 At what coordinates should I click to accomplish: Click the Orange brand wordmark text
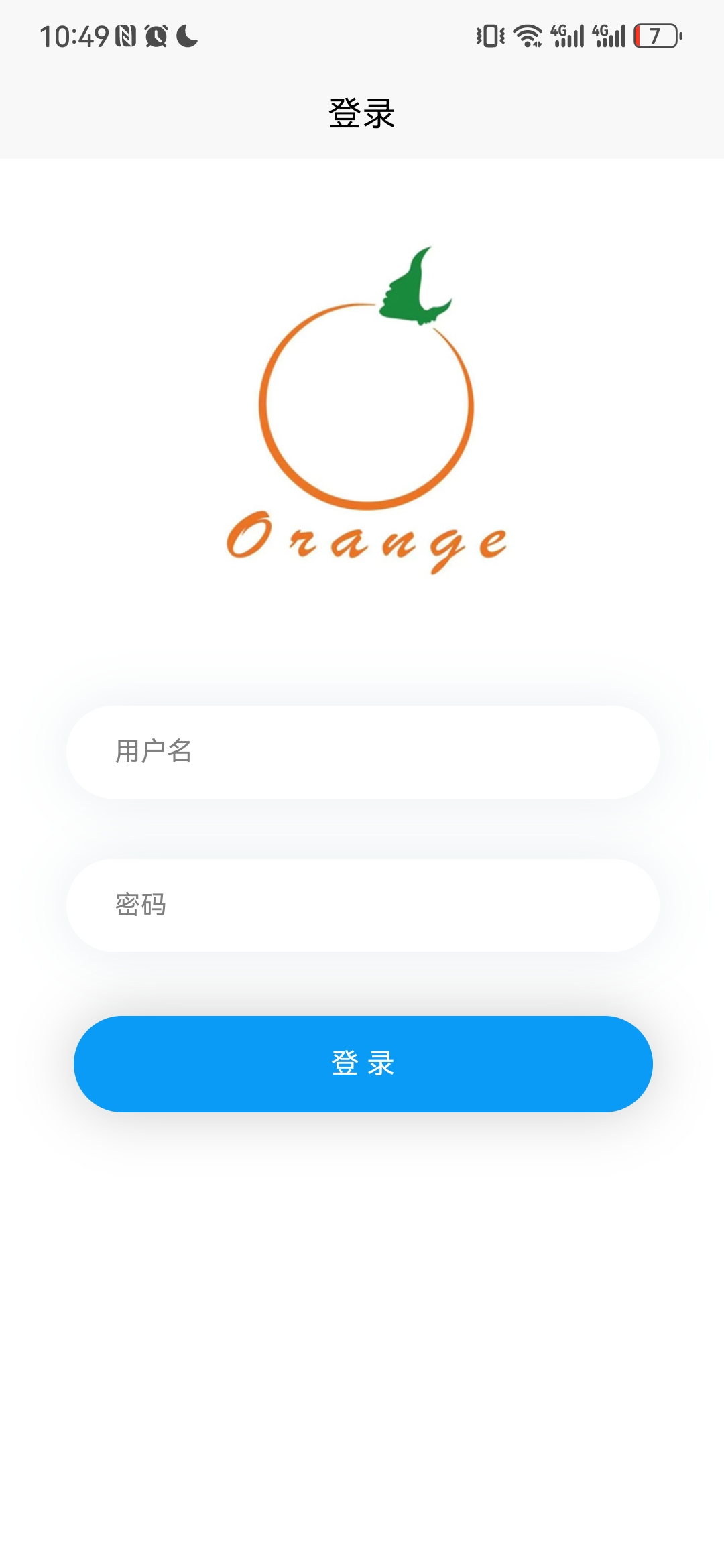pos(367,539)
